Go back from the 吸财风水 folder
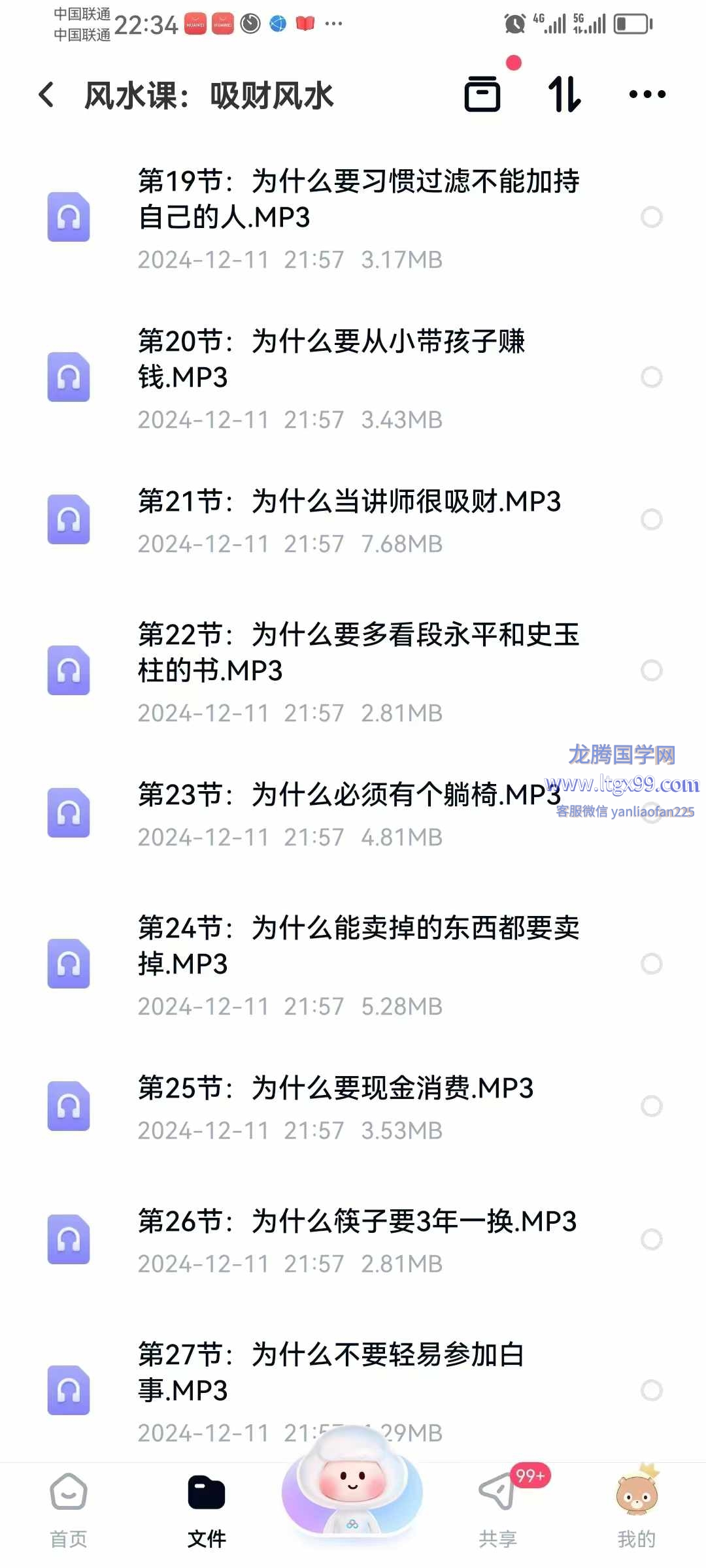 (46, 95)
